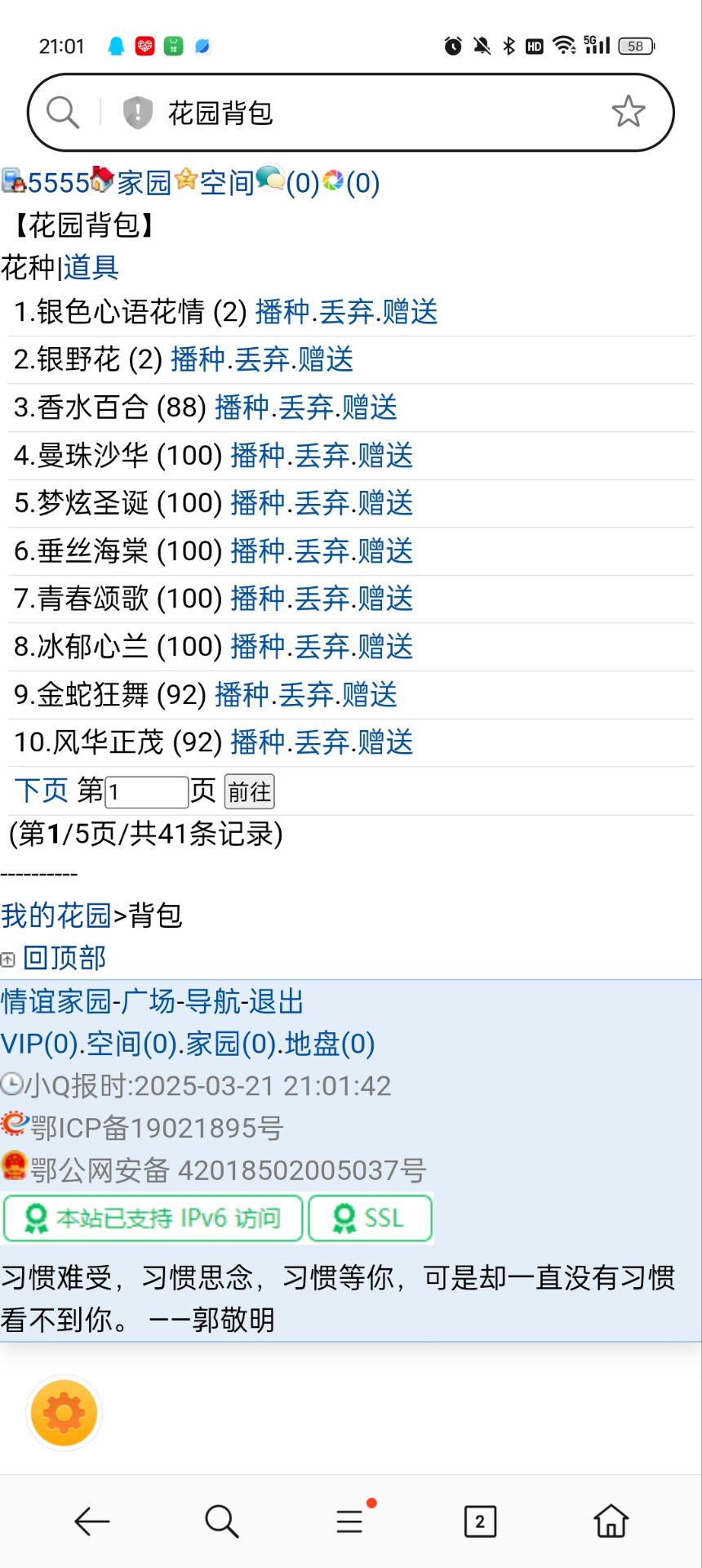Go to the browser home page
This screenshot has width=702, height=1568.
pos(611,1521)
